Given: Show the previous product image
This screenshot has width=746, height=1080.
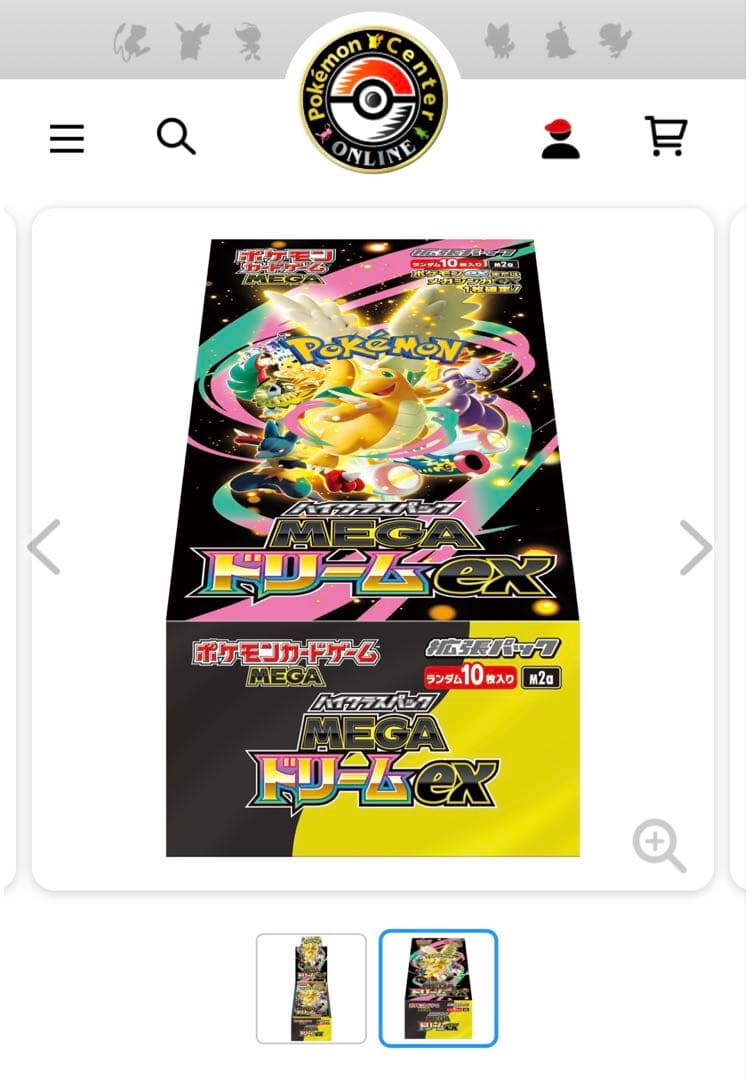Looking at the screenshot, I should point(44,547).
